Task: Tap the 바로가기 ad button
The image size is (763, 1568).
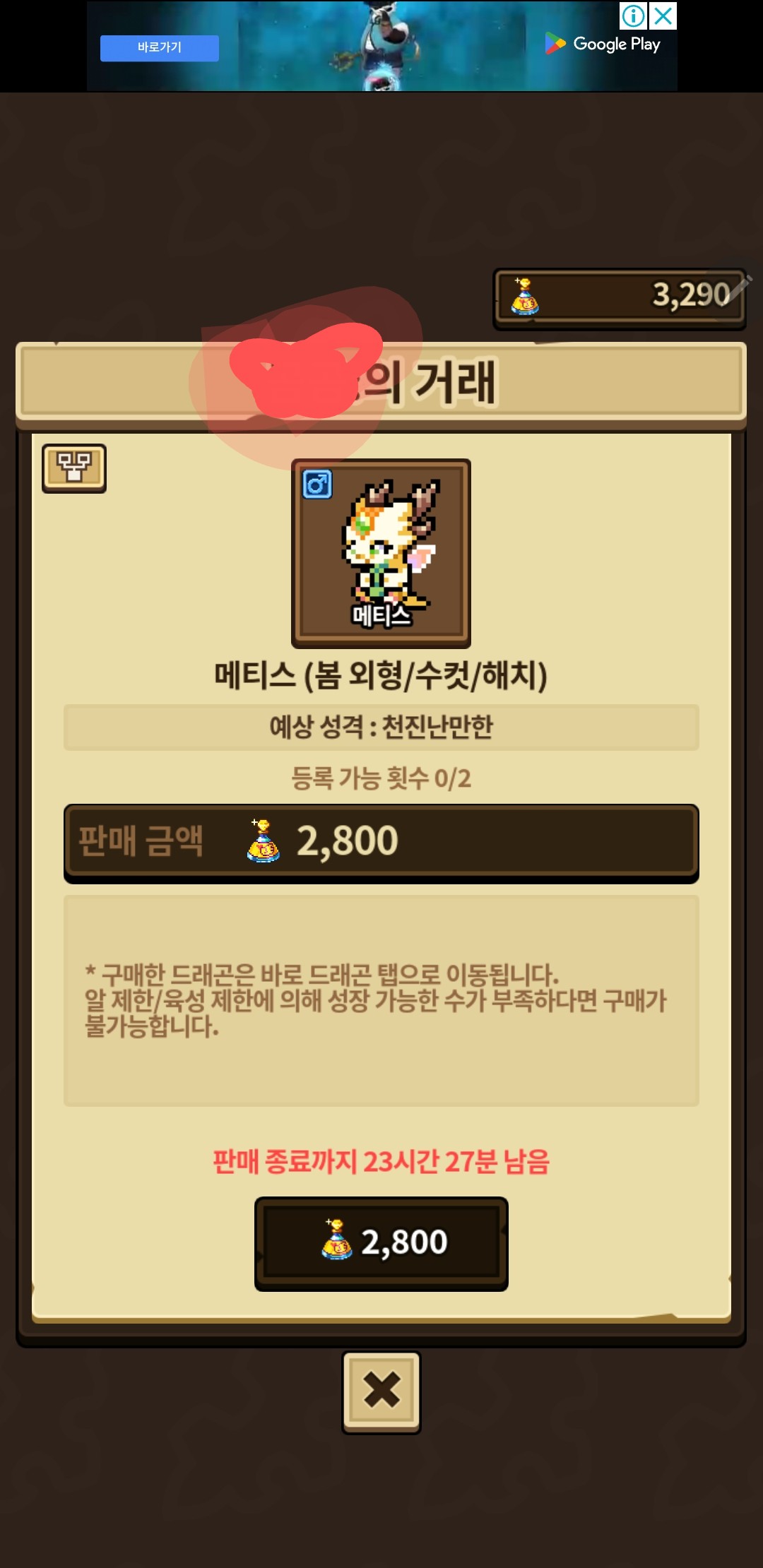Action: pos(160,48)
